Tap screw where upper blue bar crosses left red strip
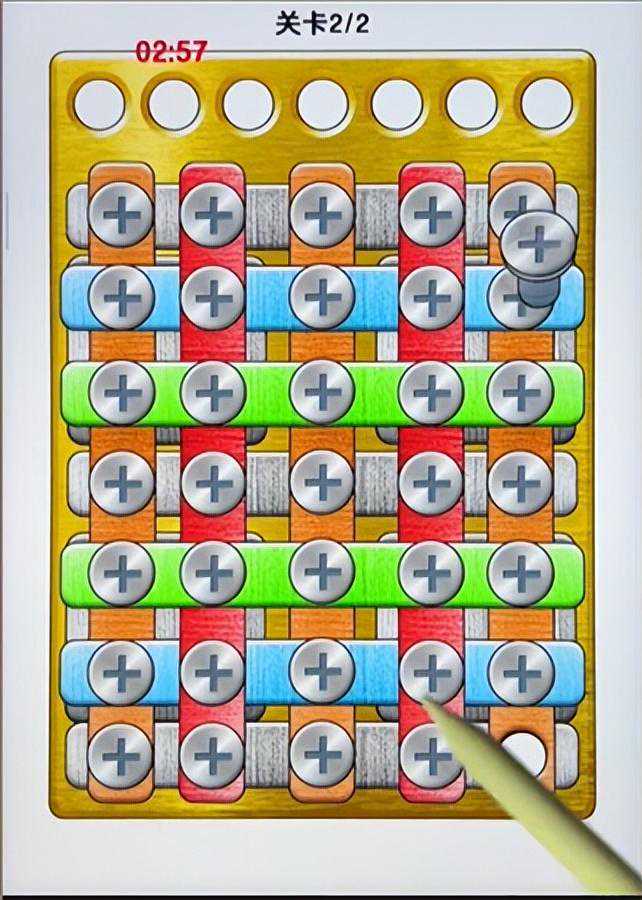This screenshot has height=900, width=642. (x=213, y=296)
